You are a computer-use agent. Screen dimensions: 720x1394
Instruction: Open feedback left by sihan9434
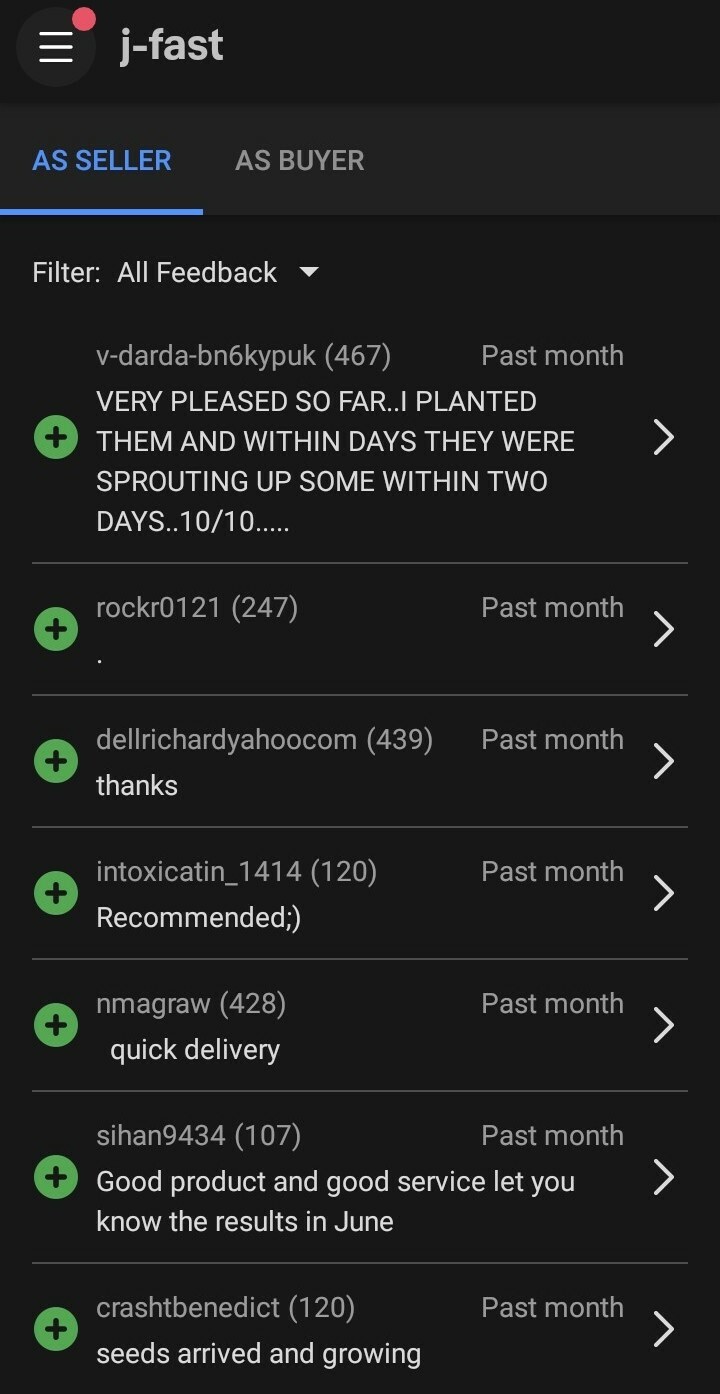tap(360, 1177)
